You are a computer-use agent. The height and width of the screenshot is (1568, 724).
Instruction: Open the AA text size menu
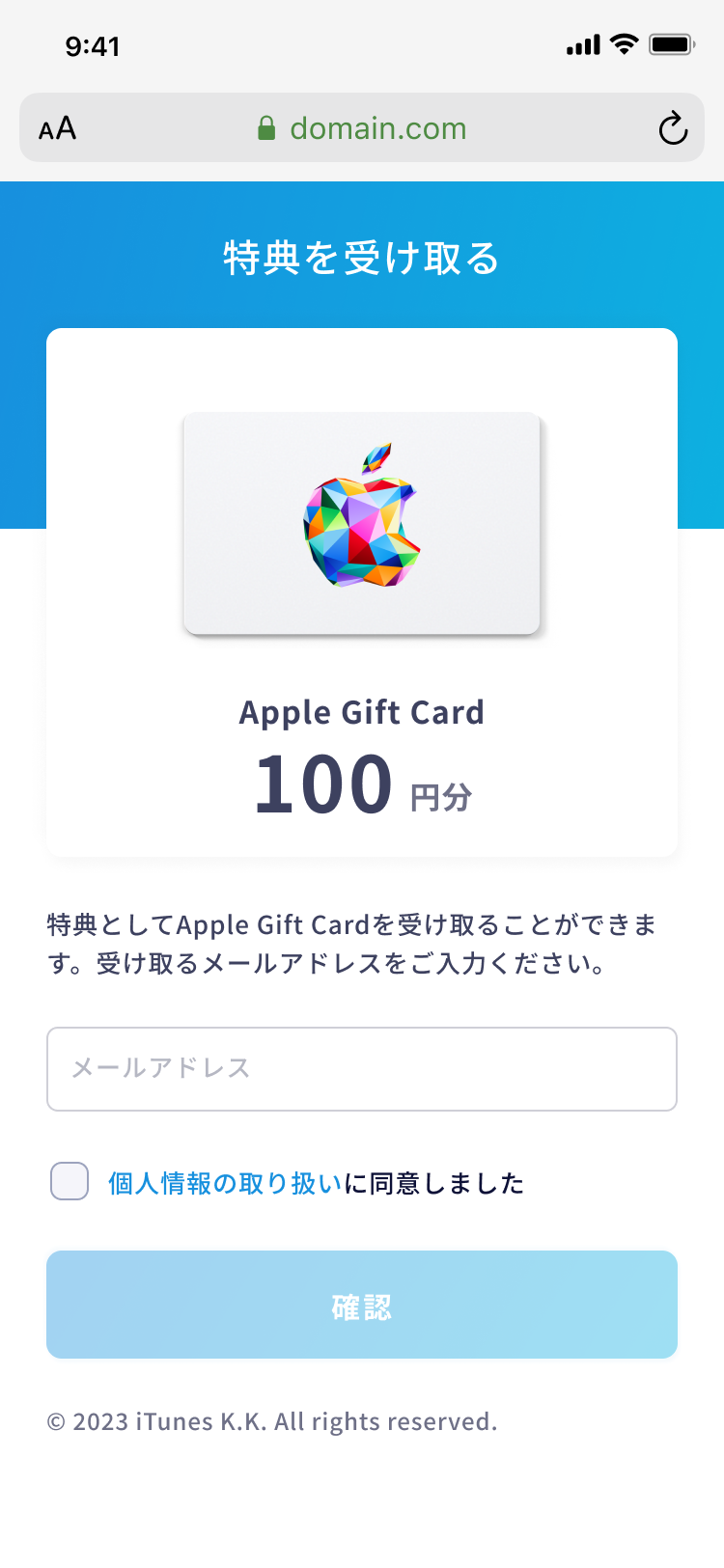pos(57,128)
